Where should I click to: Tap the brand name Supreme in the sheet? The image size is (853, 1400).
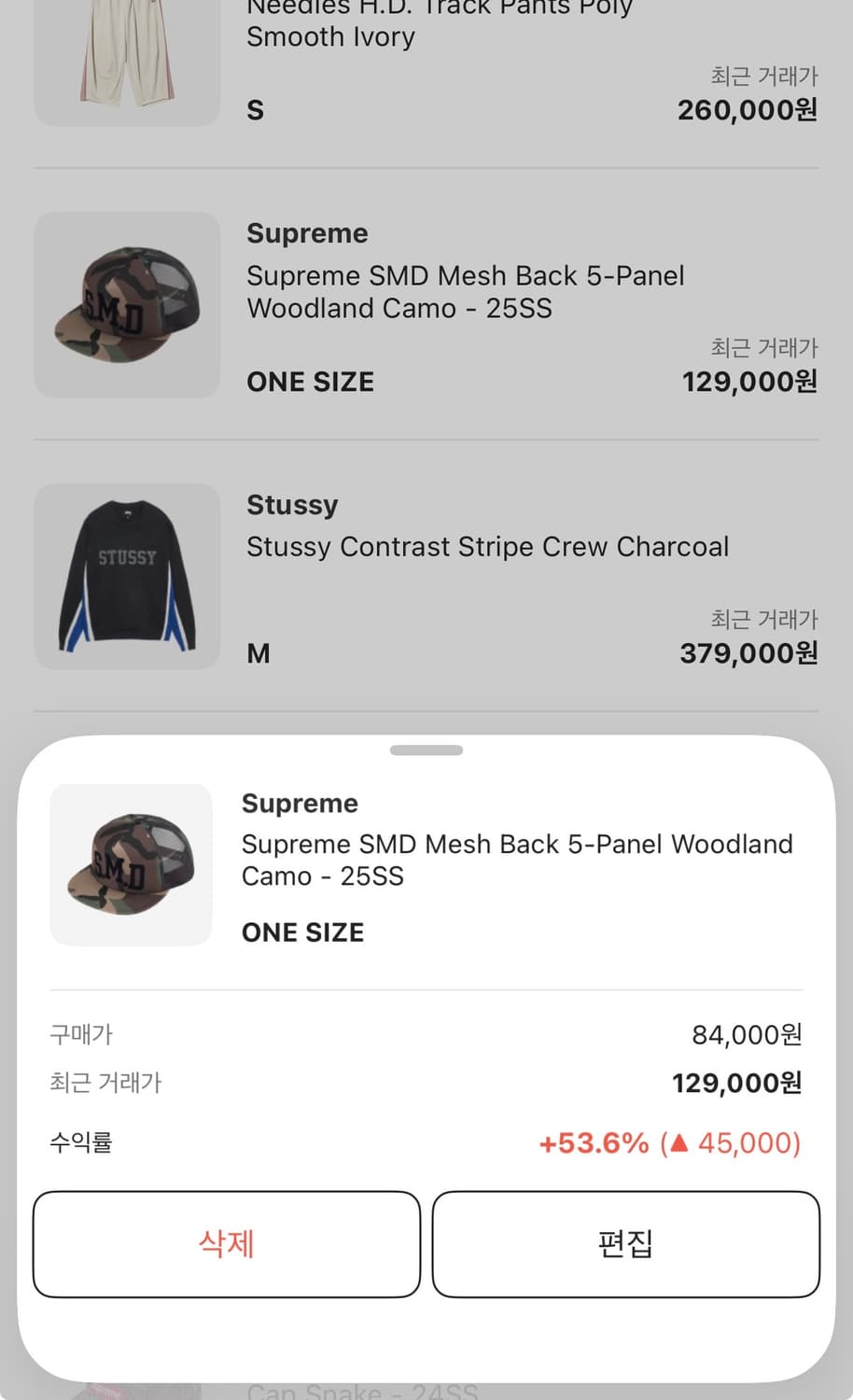tap(300, 803)
